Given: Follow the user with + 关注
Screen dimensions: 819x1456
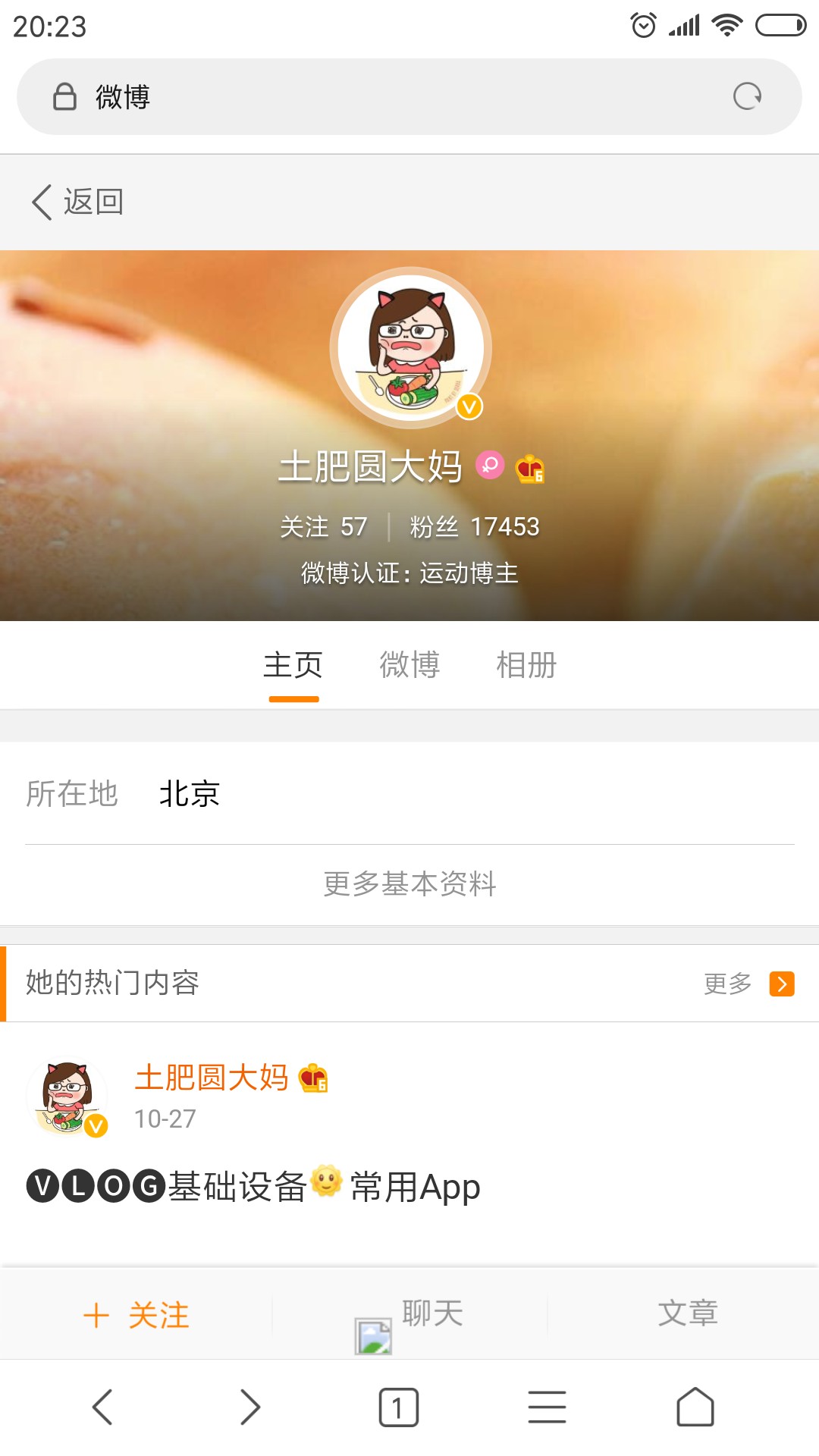Looking at the screenshot, I should pos(136,1314).
